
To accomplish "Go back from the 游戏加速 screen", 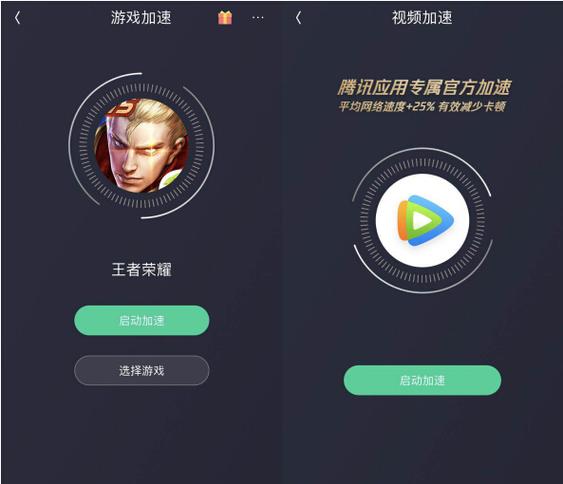I will pos(18,18).
